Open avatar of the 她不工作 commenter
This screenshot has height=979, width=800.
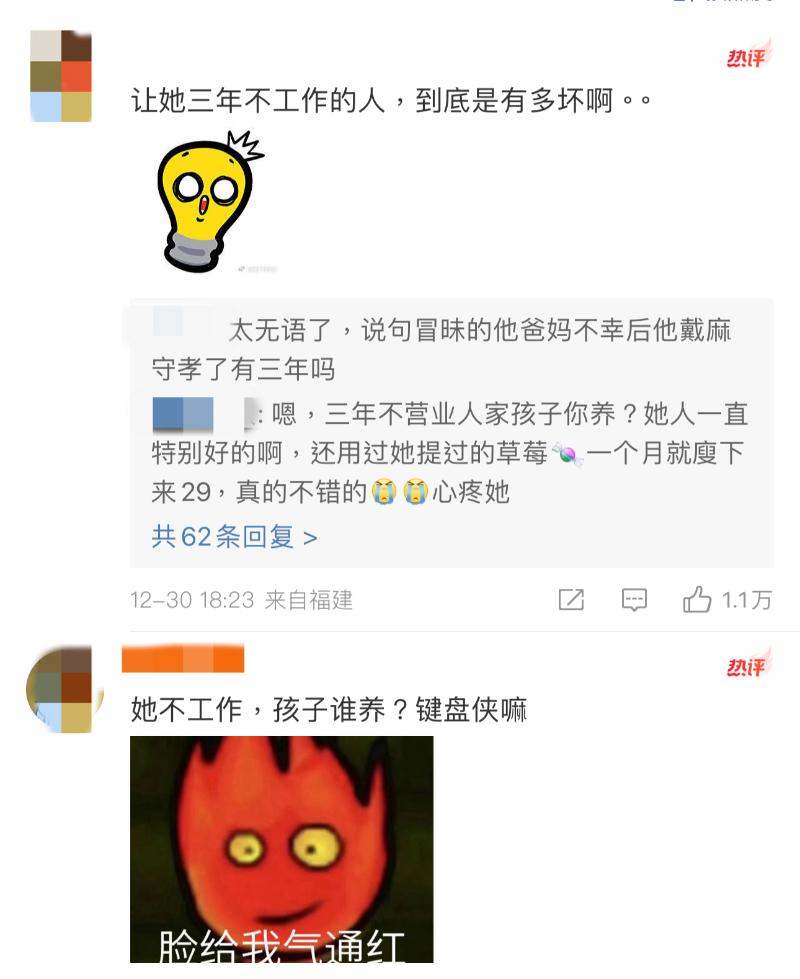[59, 690]
